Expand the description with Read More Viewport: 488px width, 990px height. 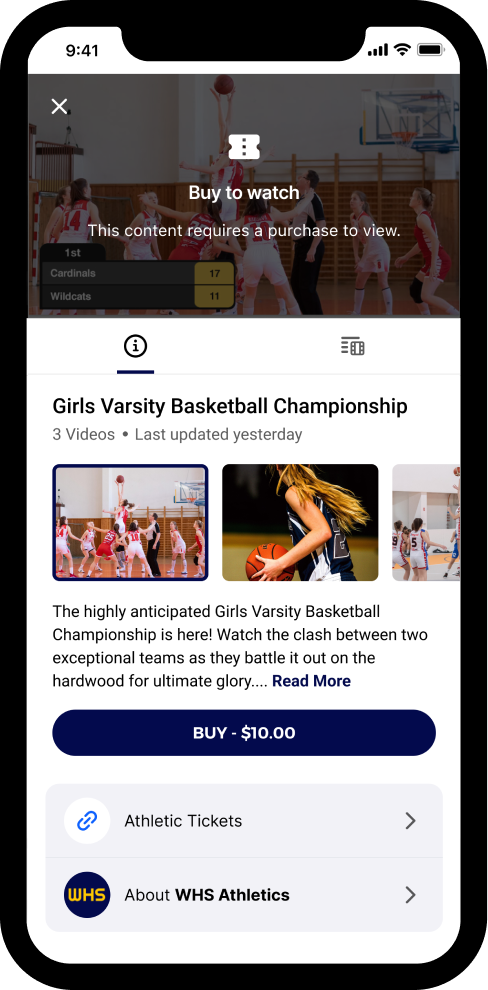pyautogui.click(x=311, y=681)
